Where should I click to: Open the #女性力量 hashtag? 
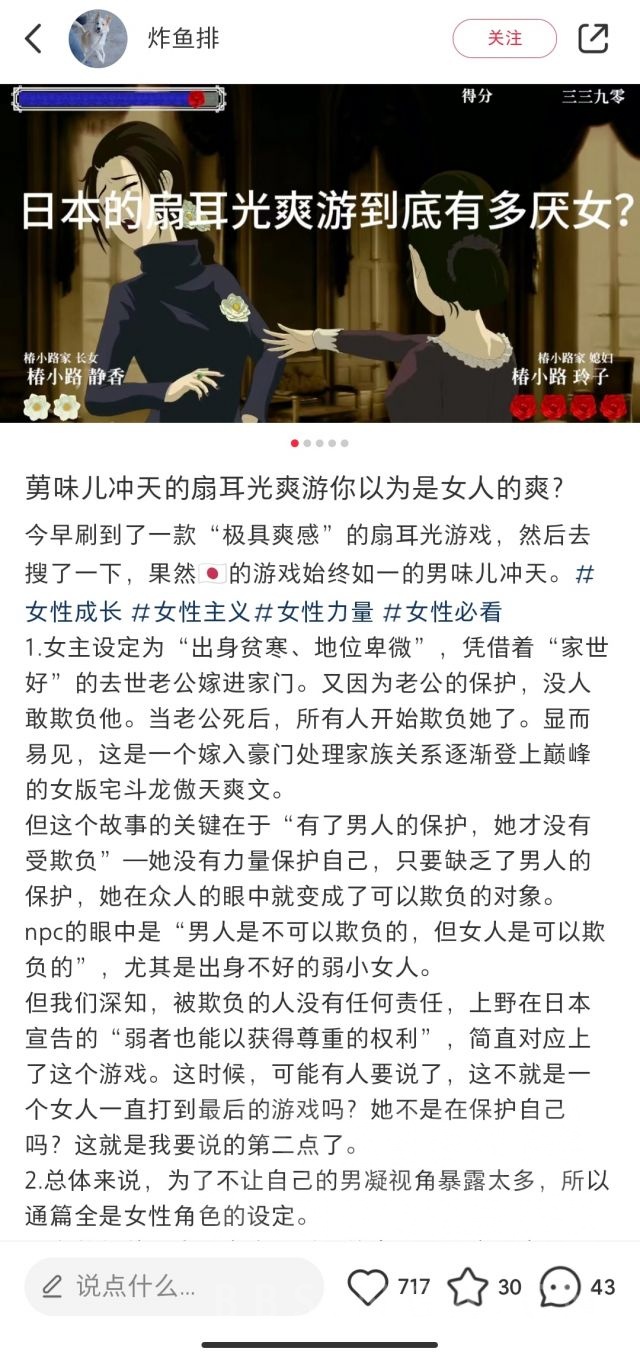(315, 611)
